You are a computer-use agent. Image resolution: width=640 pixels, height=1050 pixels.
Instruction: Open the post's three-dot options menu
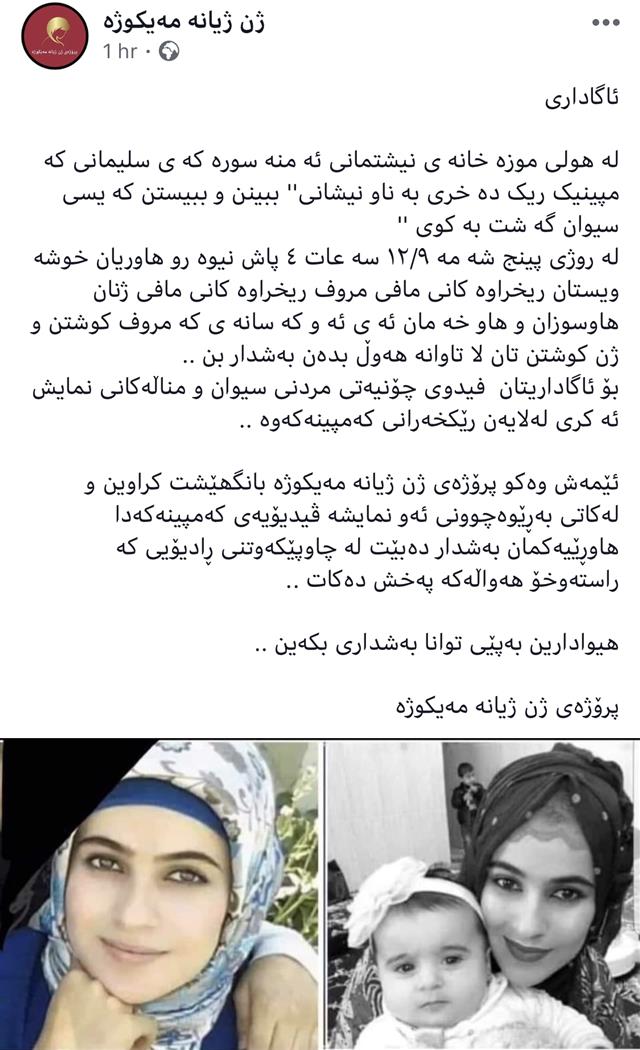pyautogui.click(x=604, y=23)
